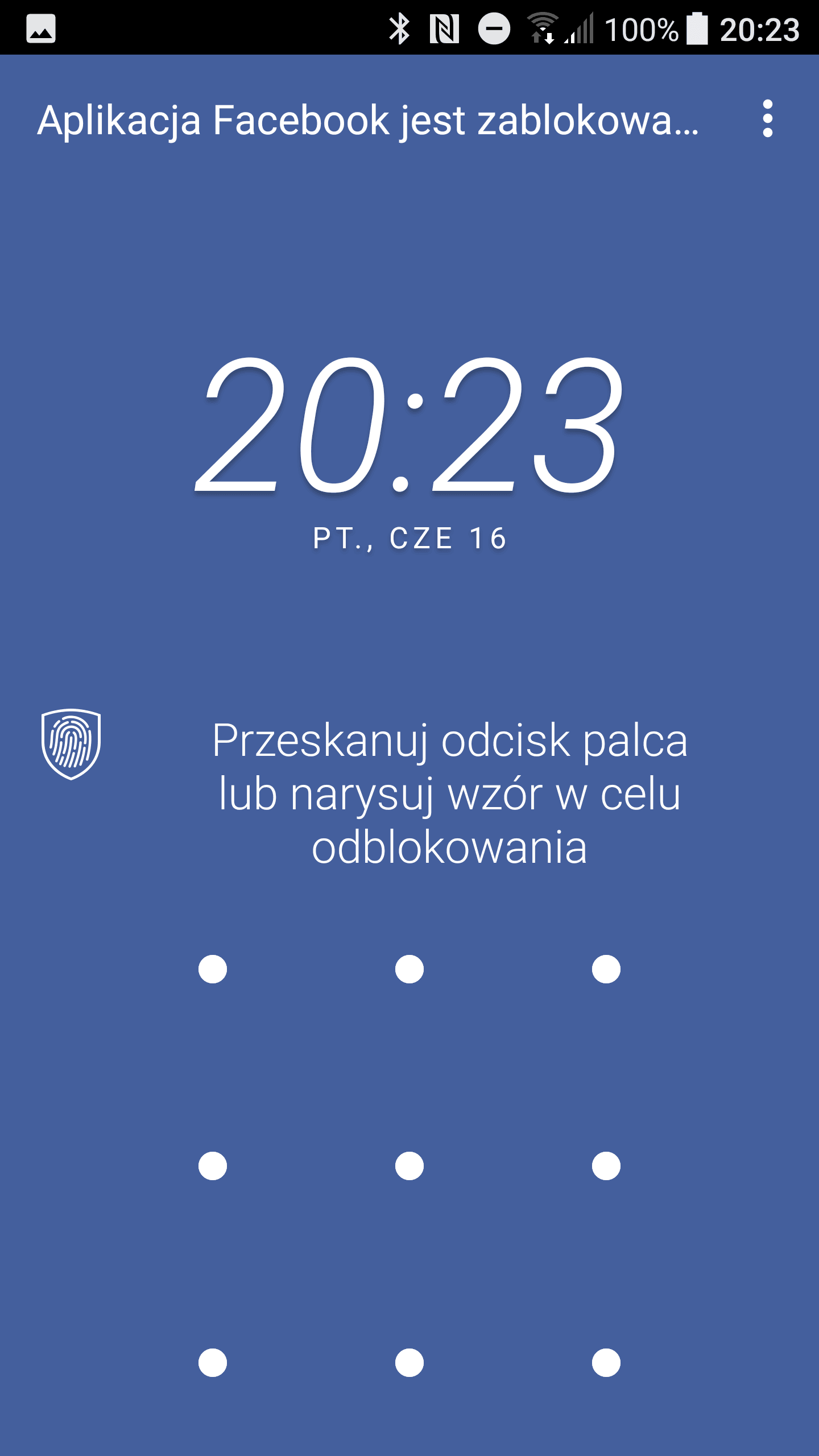Tap the top-left pattern dot
The image size is (819, 1456).
(x=213, y=969)
